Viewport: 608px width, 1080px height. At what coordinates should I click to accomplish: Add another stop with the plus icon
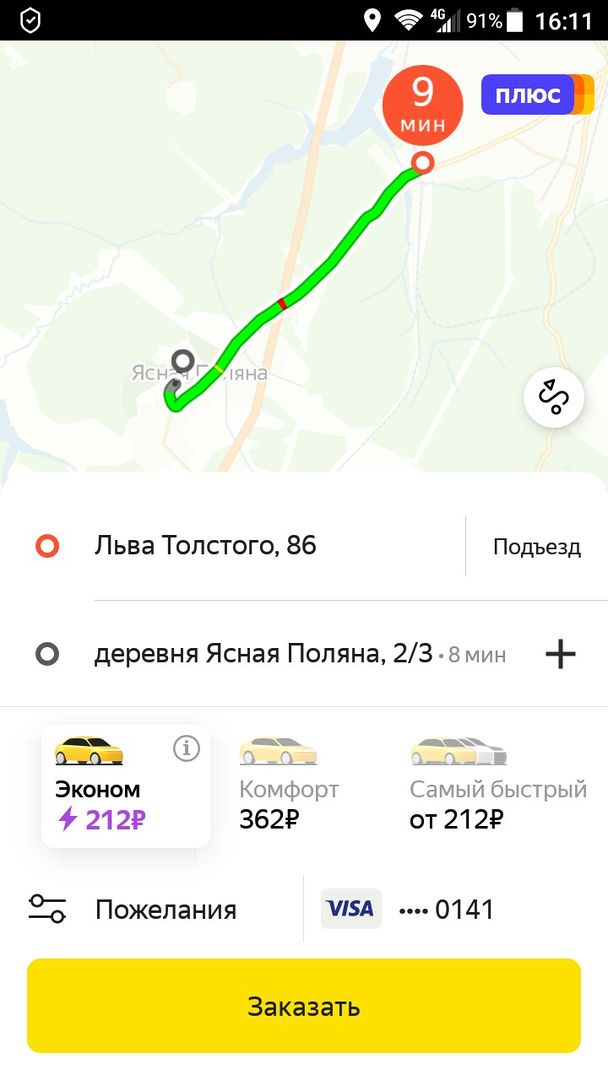click(560, 654)
